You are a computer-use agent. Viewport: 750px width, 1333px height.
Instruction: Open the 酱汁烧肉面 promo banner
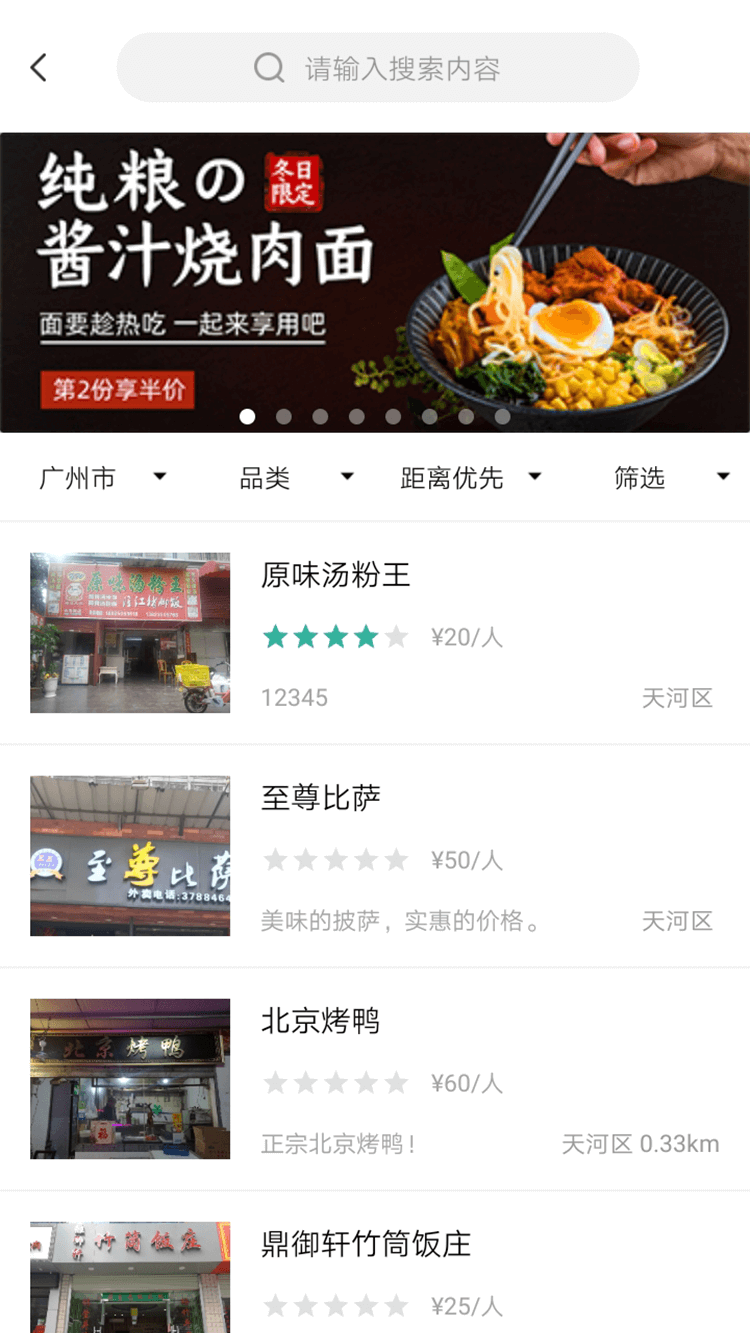point(375,282)
